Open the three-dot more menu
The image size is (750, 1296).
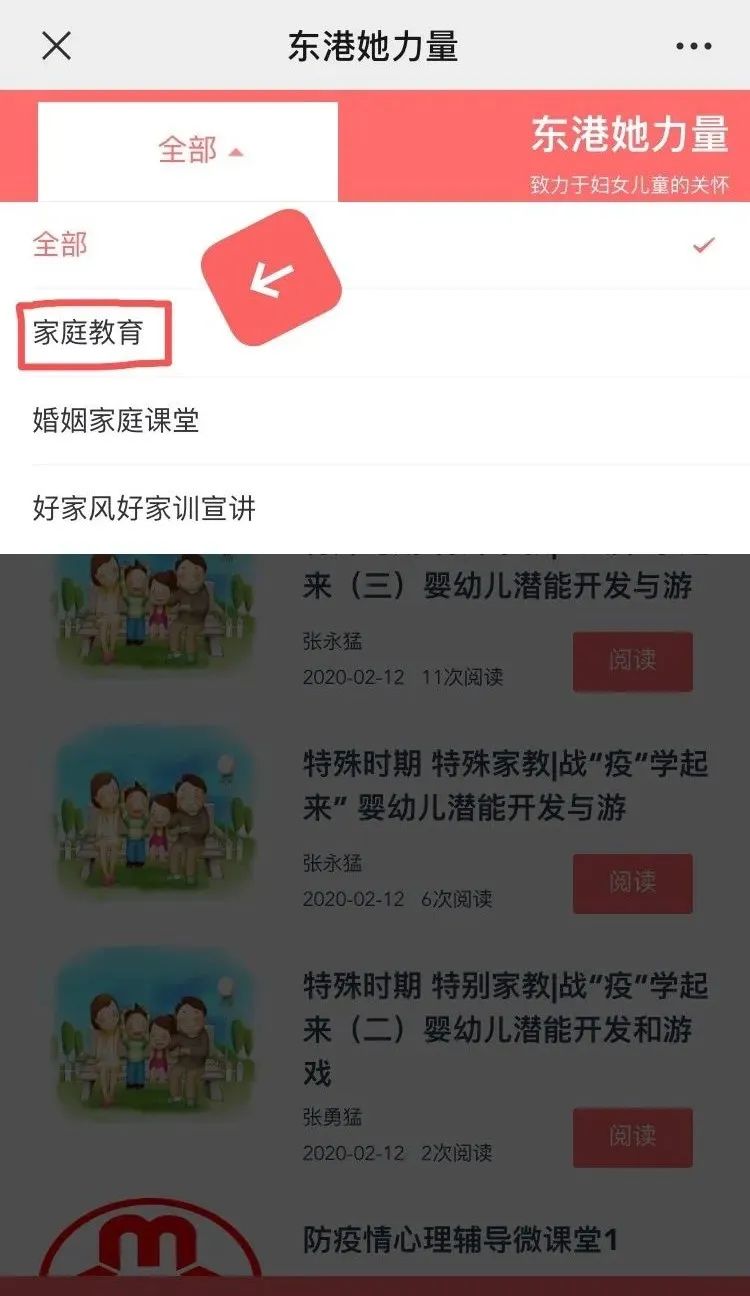click(x=693, y=46)
